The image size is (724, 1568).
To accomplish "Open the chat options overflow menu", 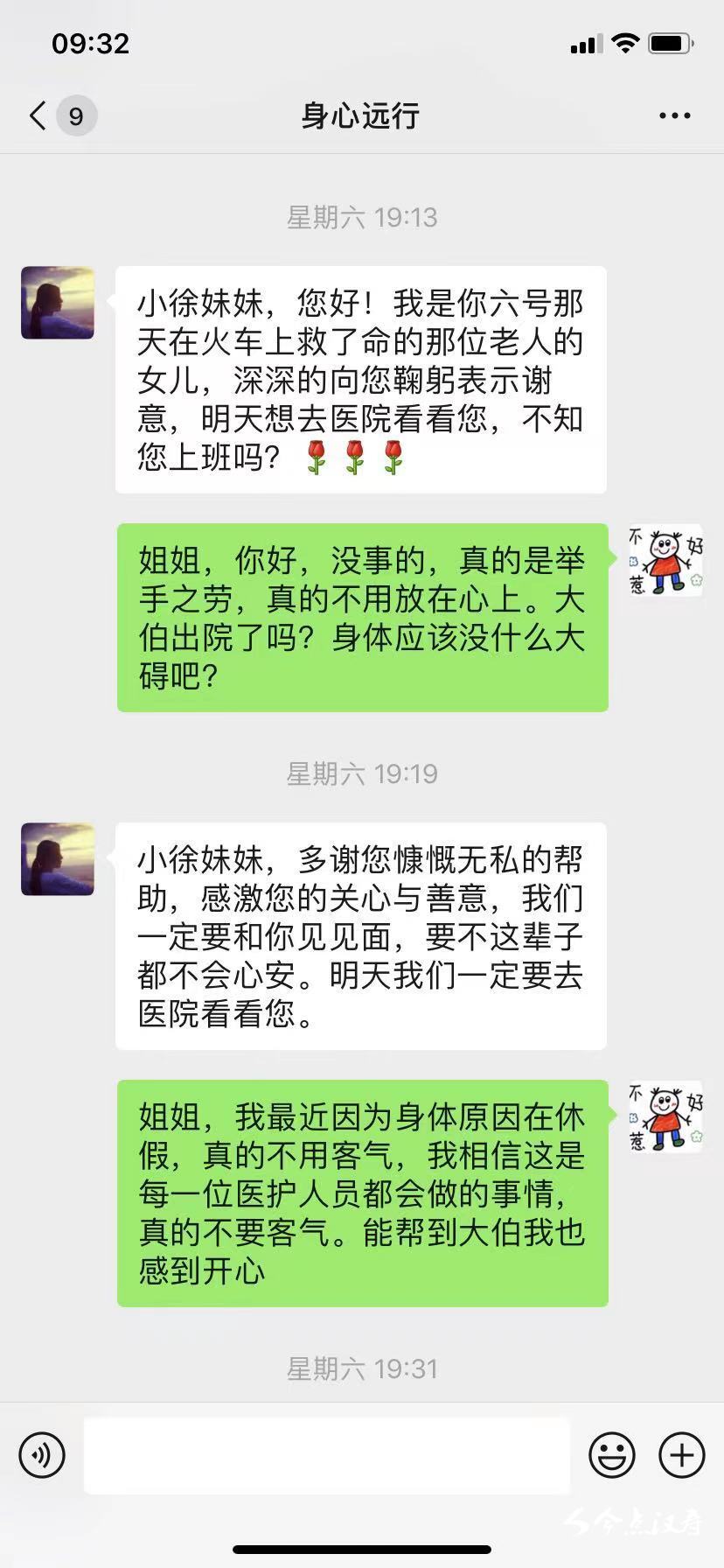I will pyautogui.click(x=674, y=115).
